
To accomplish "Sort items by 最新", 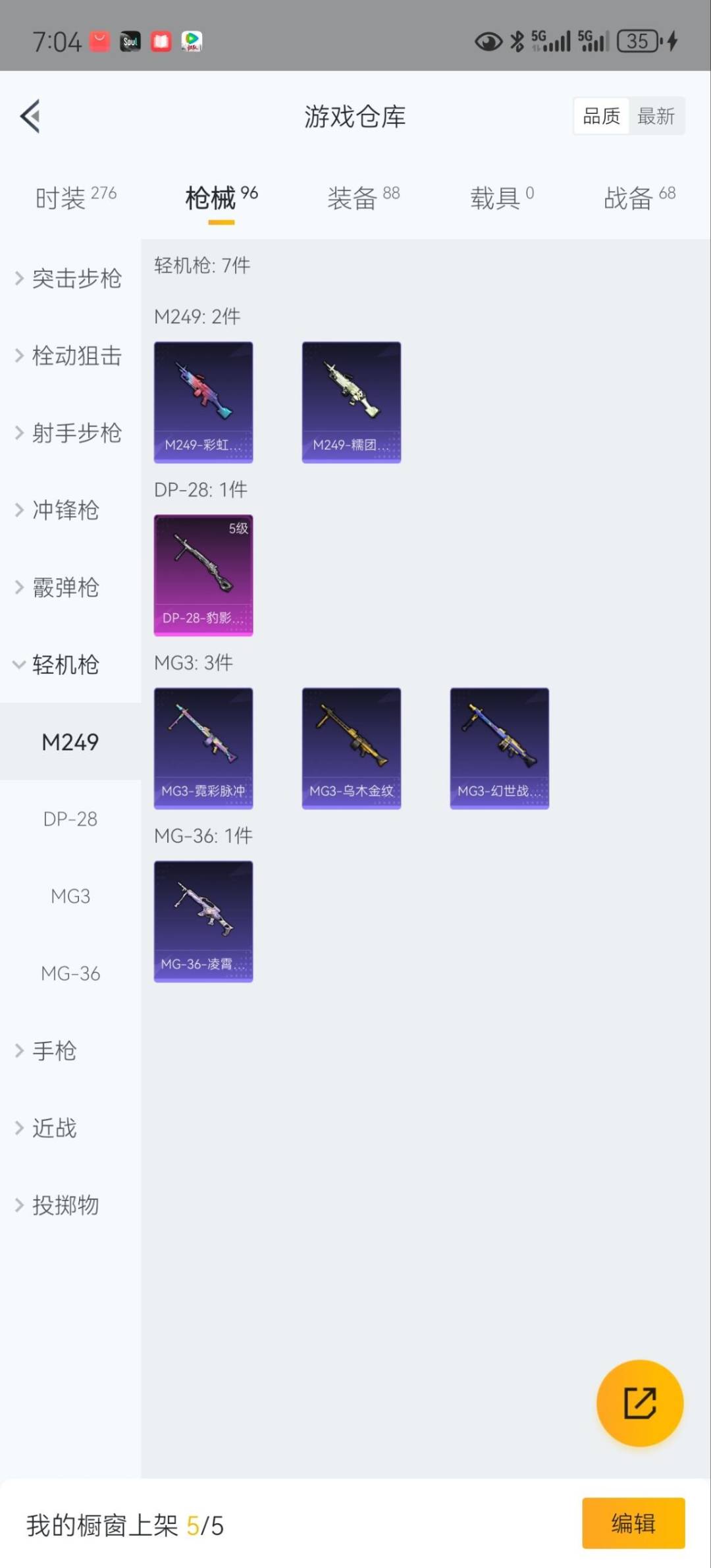I will coord(656,117).
